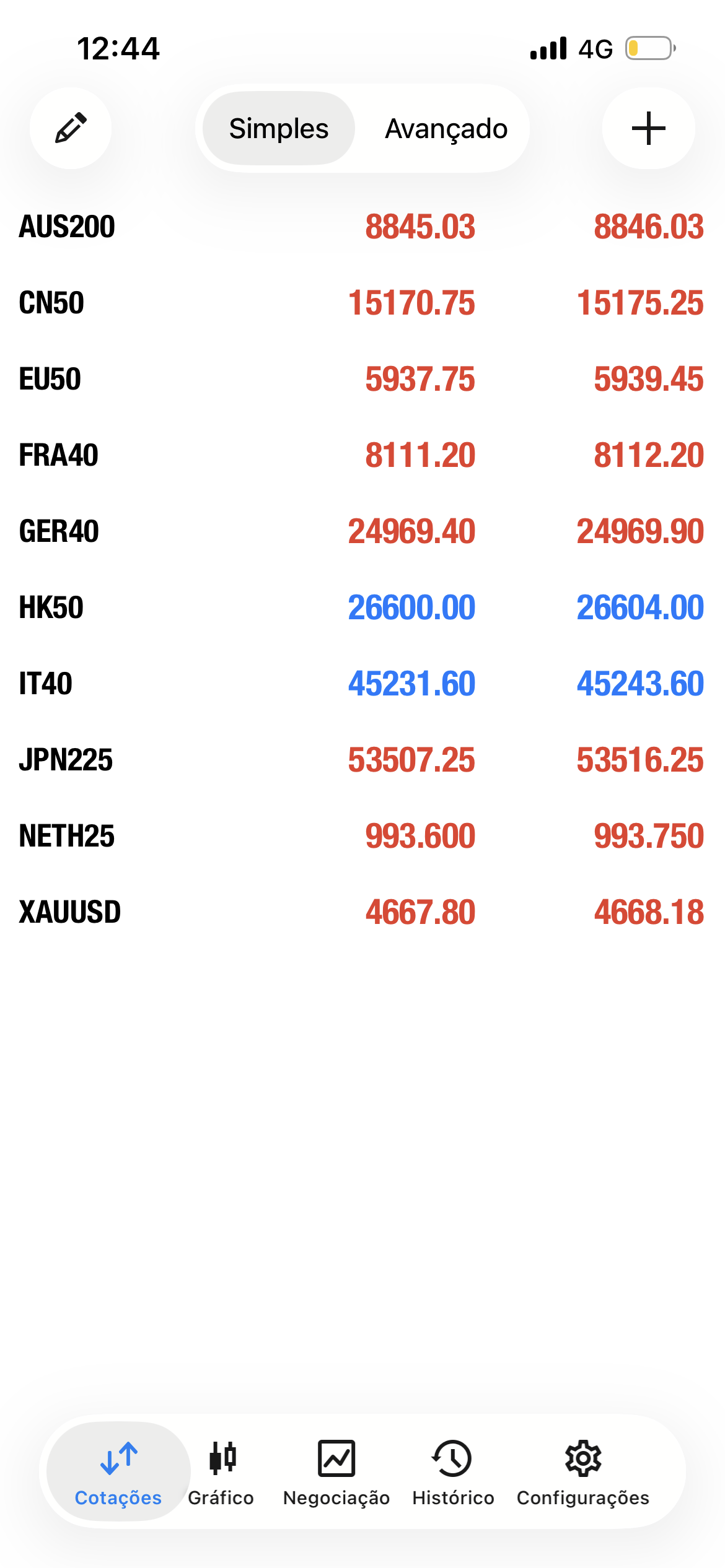This screenshot has width=725, height=1568.
Task: Switch to the Gráfico tab
Action: (221, 1472)
